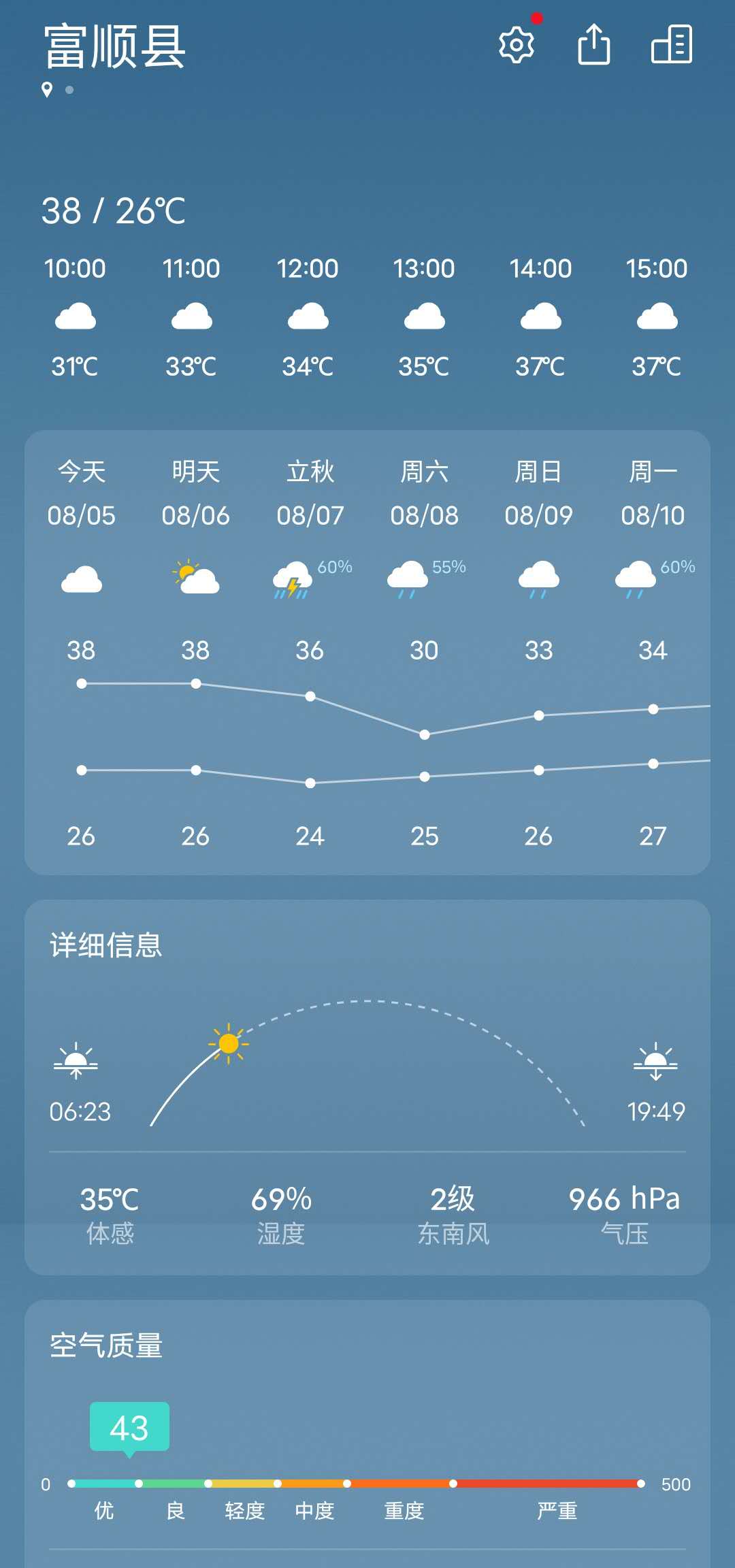
Task: Open the city management icon
Action: (x=672, y=45)
